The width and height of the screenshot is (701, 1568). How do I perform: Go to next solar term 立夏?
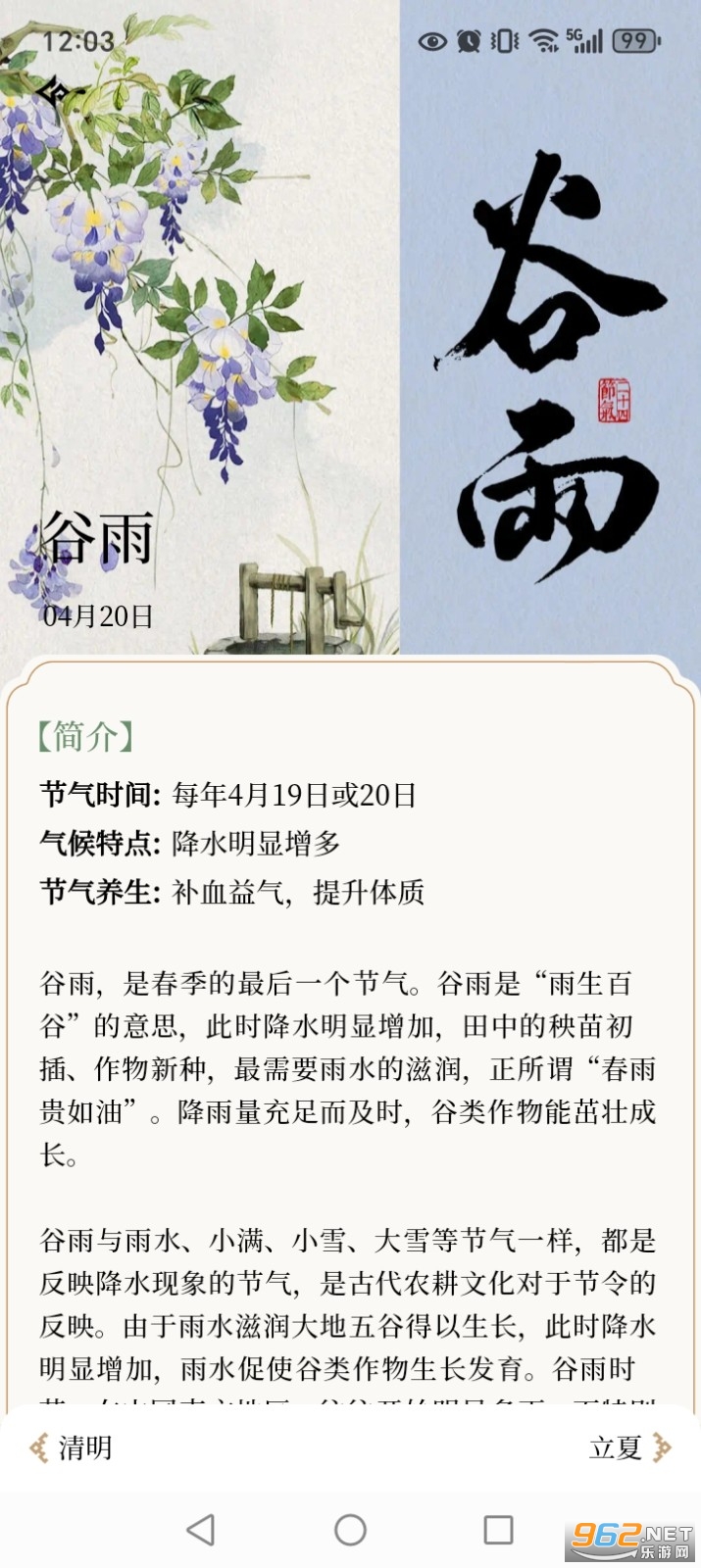point(628,1447)
